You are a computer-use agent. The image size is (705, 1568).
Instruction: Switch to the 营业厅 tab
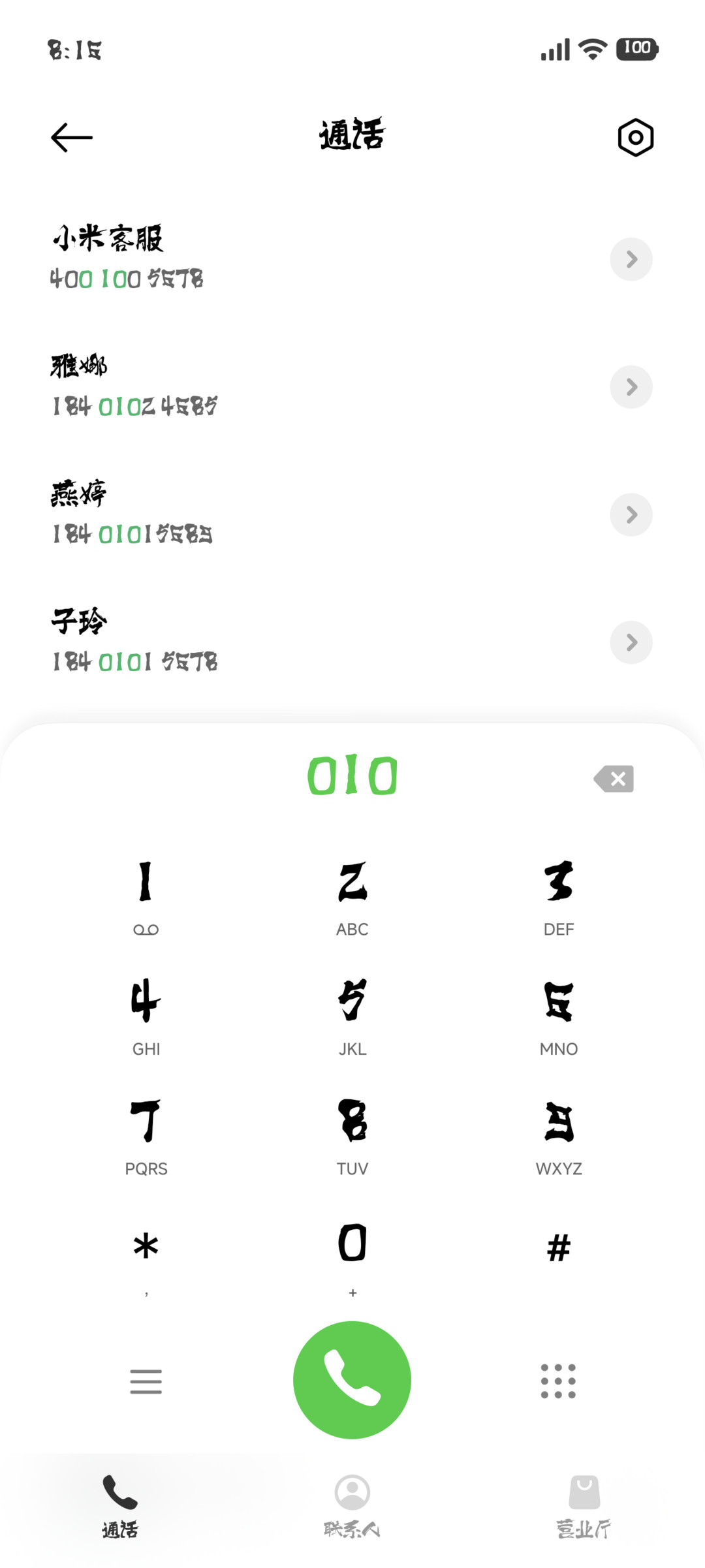pyautogui.click(x=584, y=1506)
